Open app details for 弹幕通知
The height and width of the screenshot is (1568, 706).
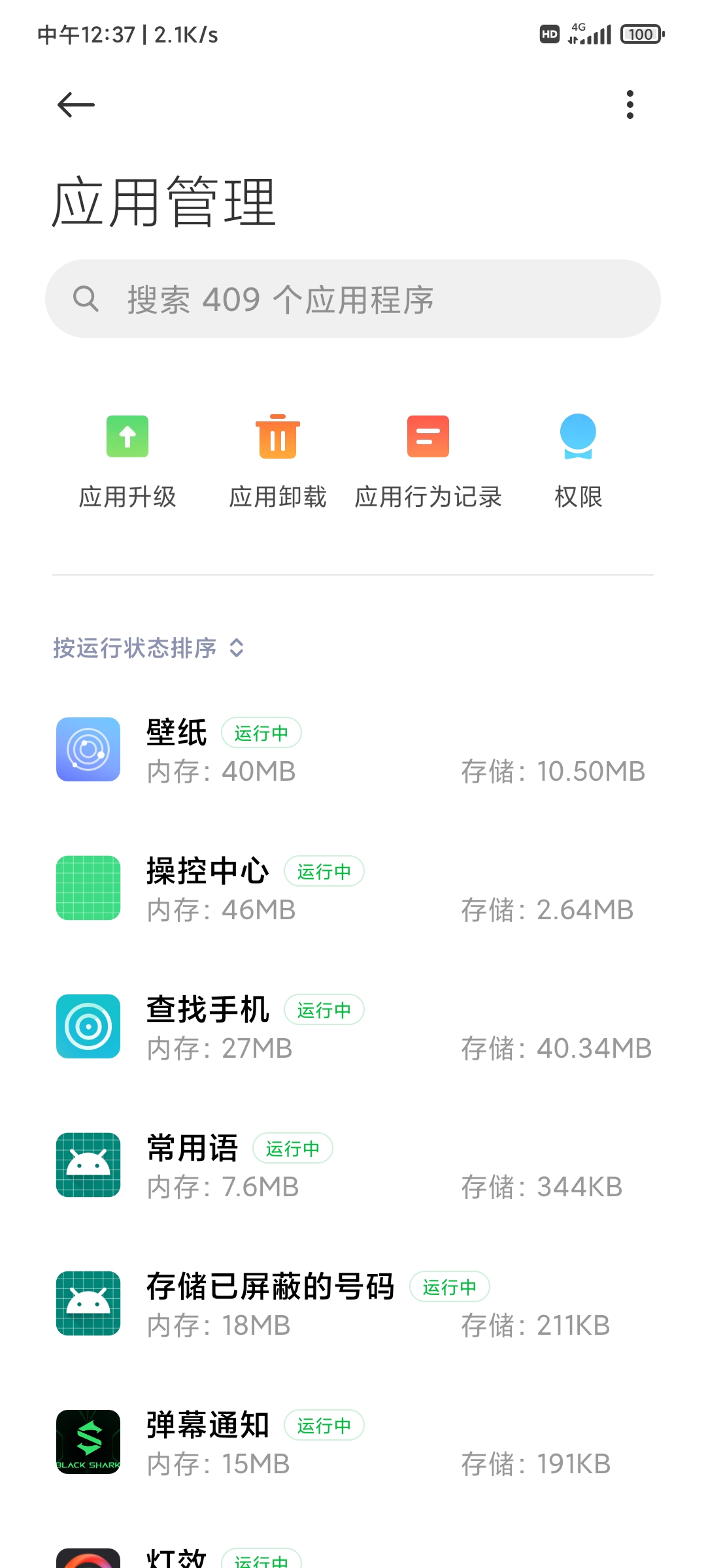point(353,1443)
